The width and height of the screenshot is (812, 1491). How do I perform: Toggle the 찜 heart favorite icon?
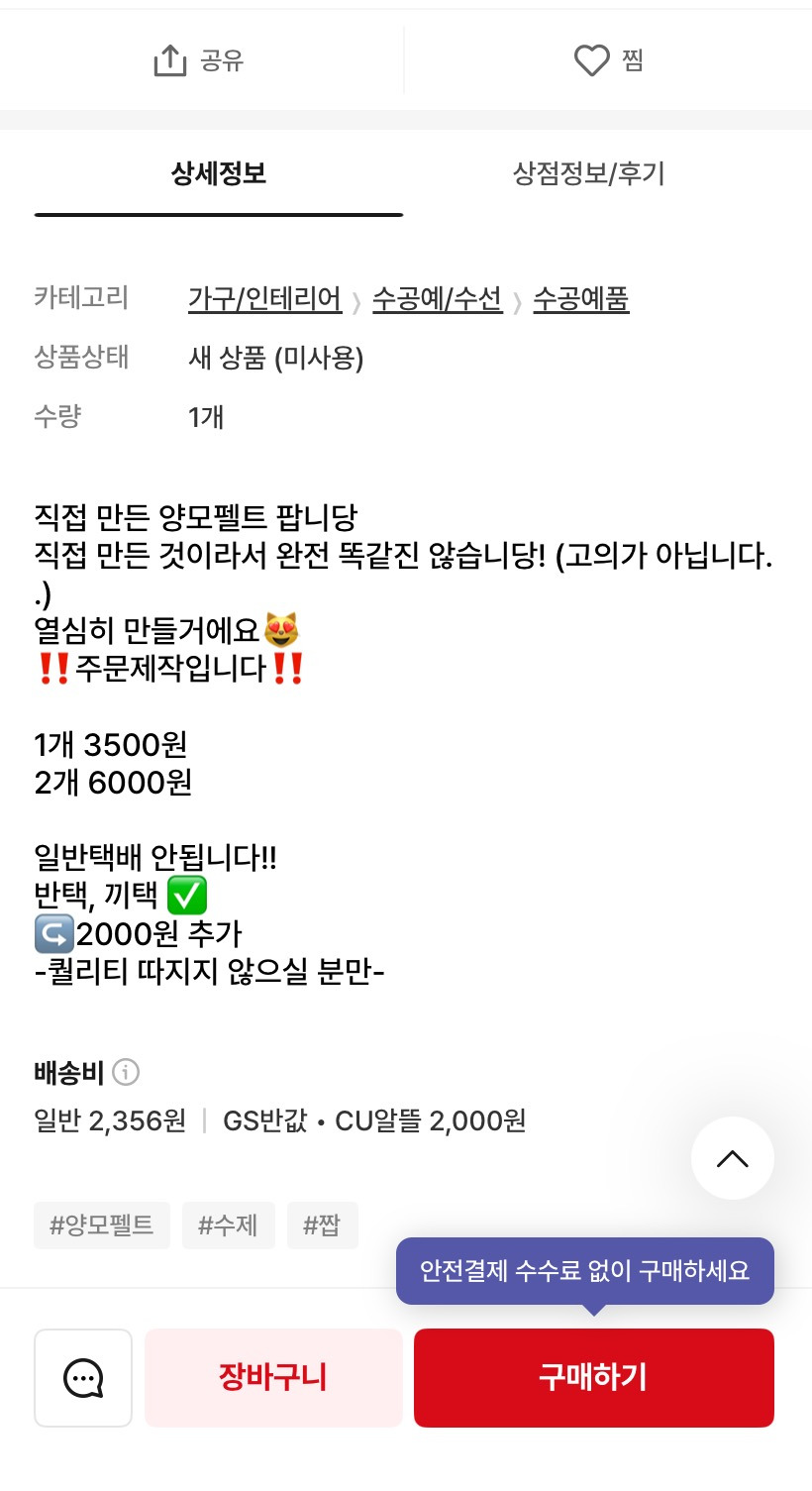coord(592,59)
